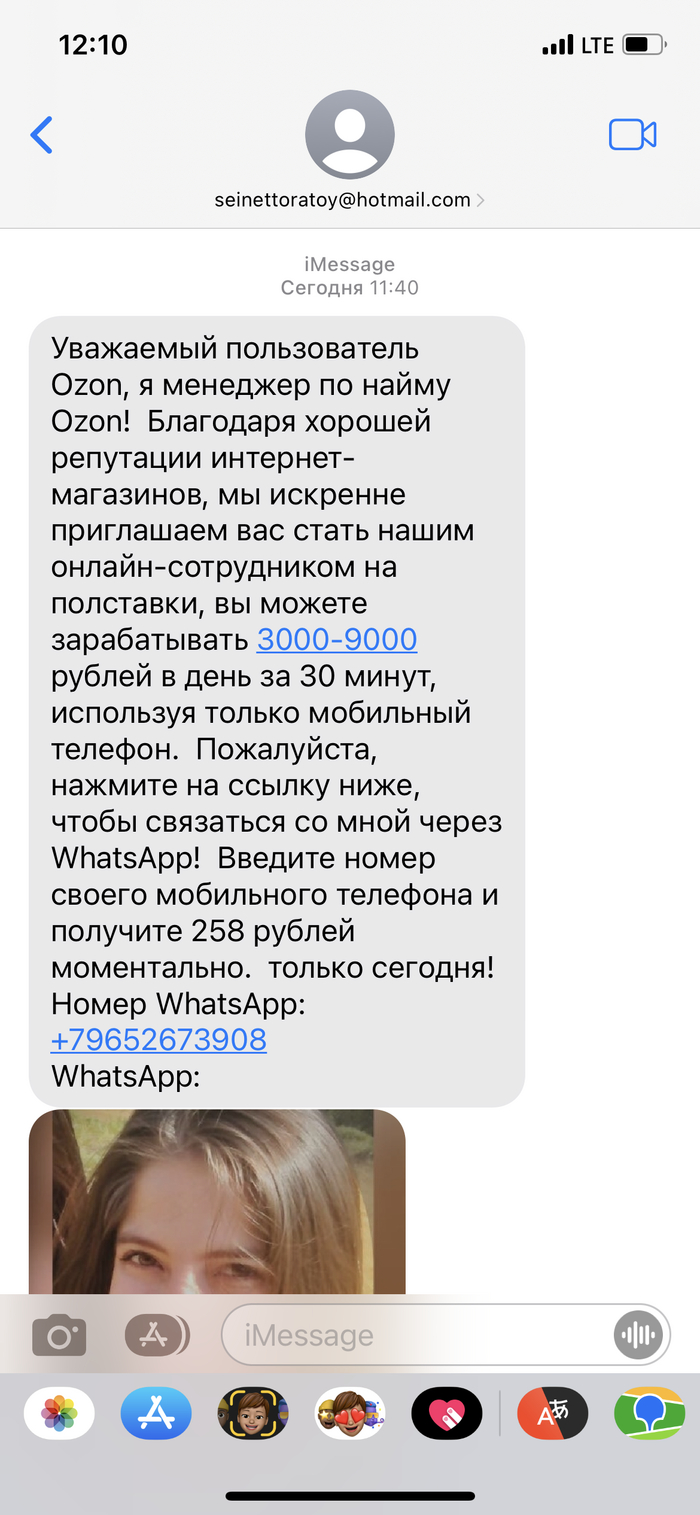The height and width of the screenshot is (1515, 700).
Task: Go back to the messages list
Action: pos(42,135)
